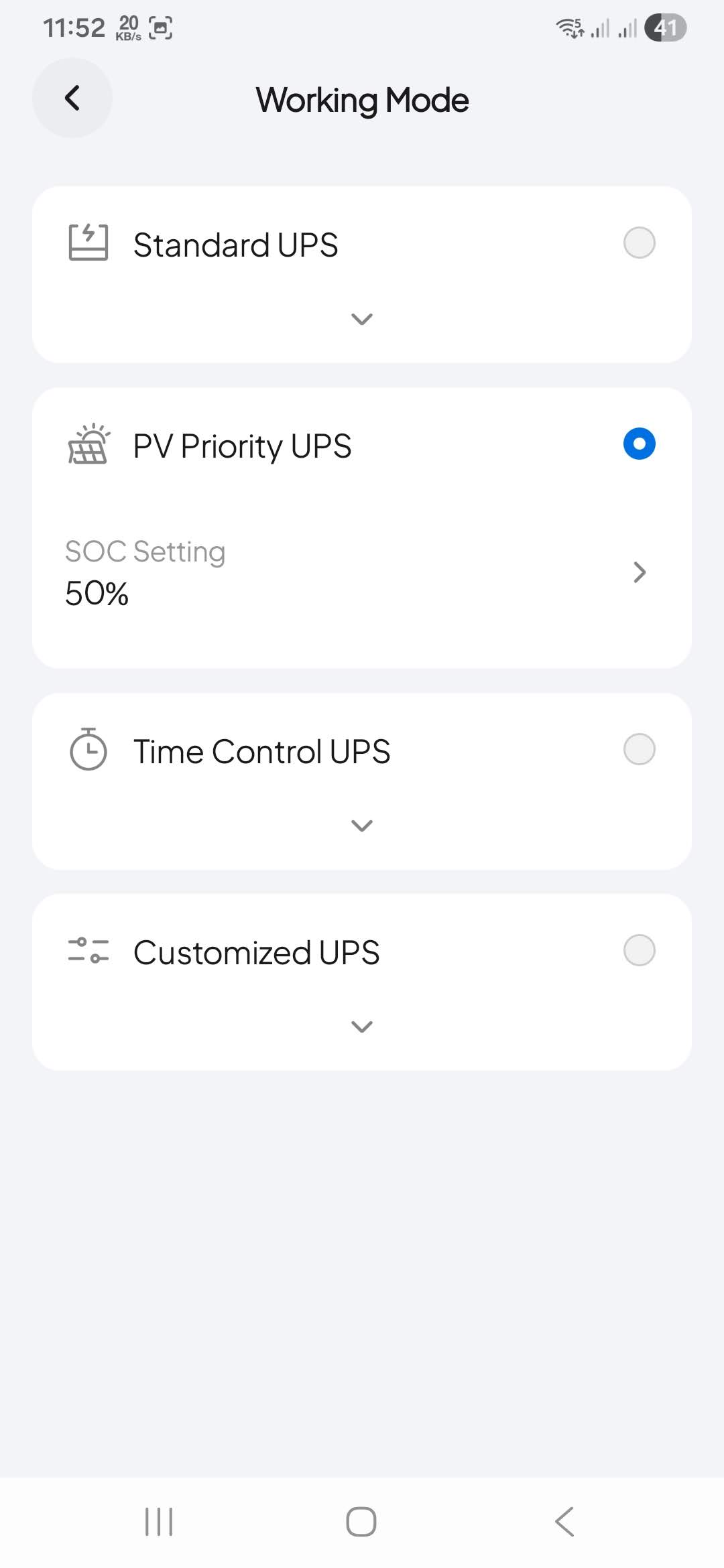This screenshot has height=1568, width=724.
Task: Open the SOC Setting 50% row
Action: tap(362, 572)
